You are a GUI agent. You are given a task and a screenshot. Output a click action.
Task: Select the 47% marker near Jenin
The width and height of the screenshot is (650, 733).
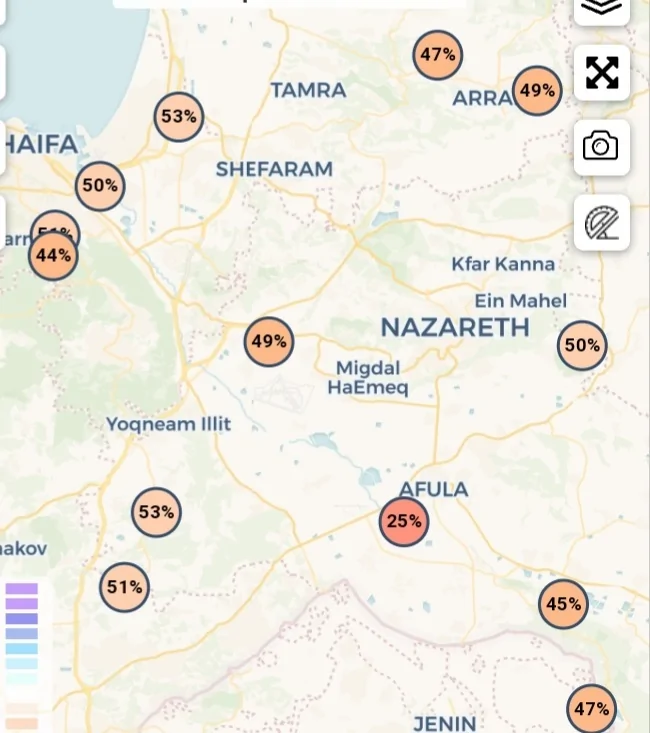point(591,709)
